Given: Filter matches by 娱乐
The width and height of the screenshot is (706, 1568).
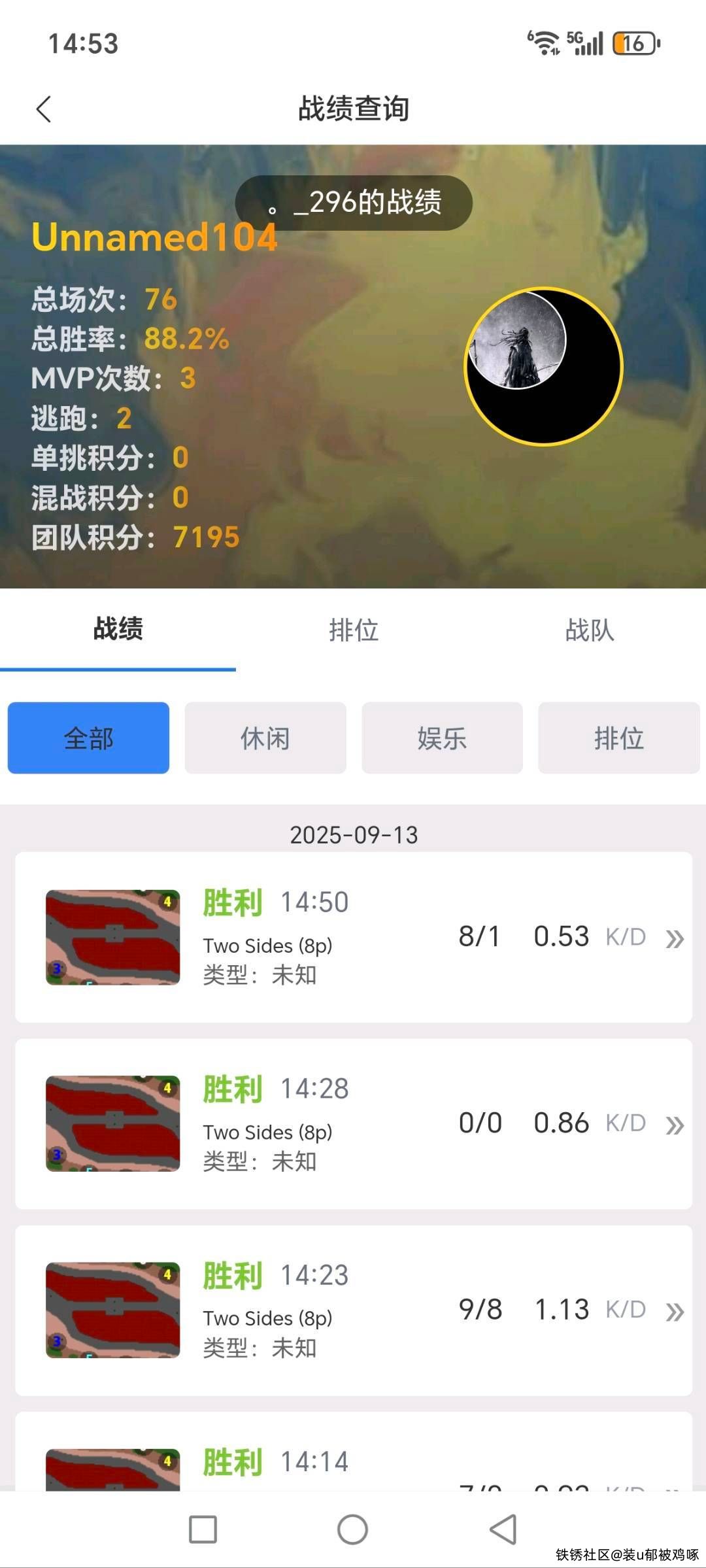Looking at the screenshot, I should pos(442,738).
